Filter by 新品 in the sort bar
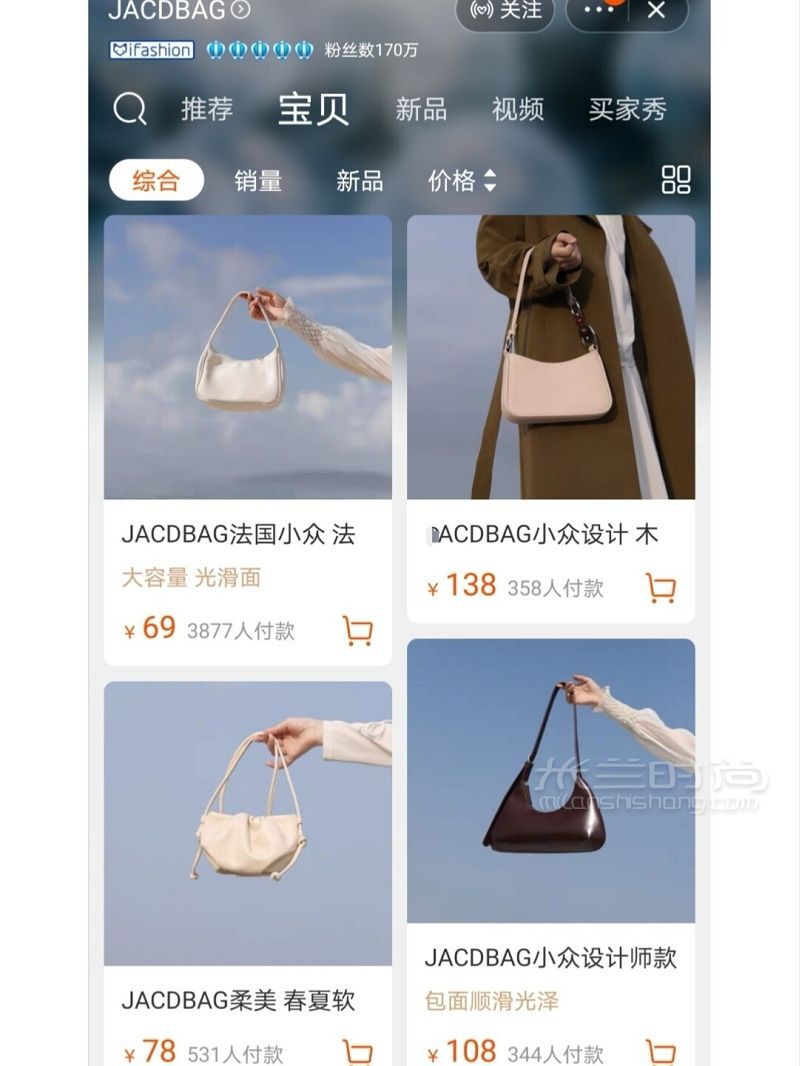The width and height of the screenshot is (800, 1066). 360,181
